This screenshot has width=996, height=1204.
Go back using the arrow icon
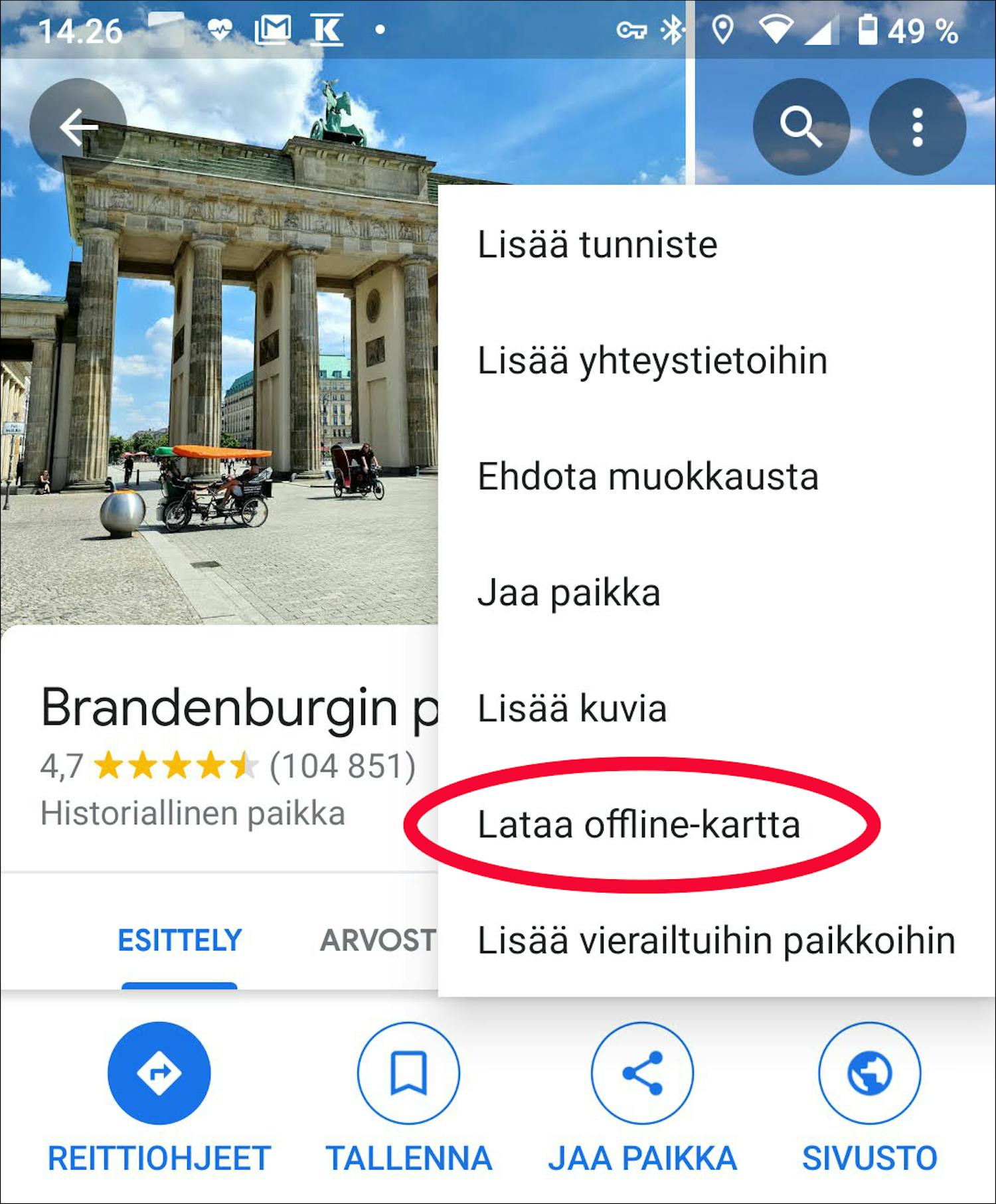pyautogui.click(x=78, y=126)
